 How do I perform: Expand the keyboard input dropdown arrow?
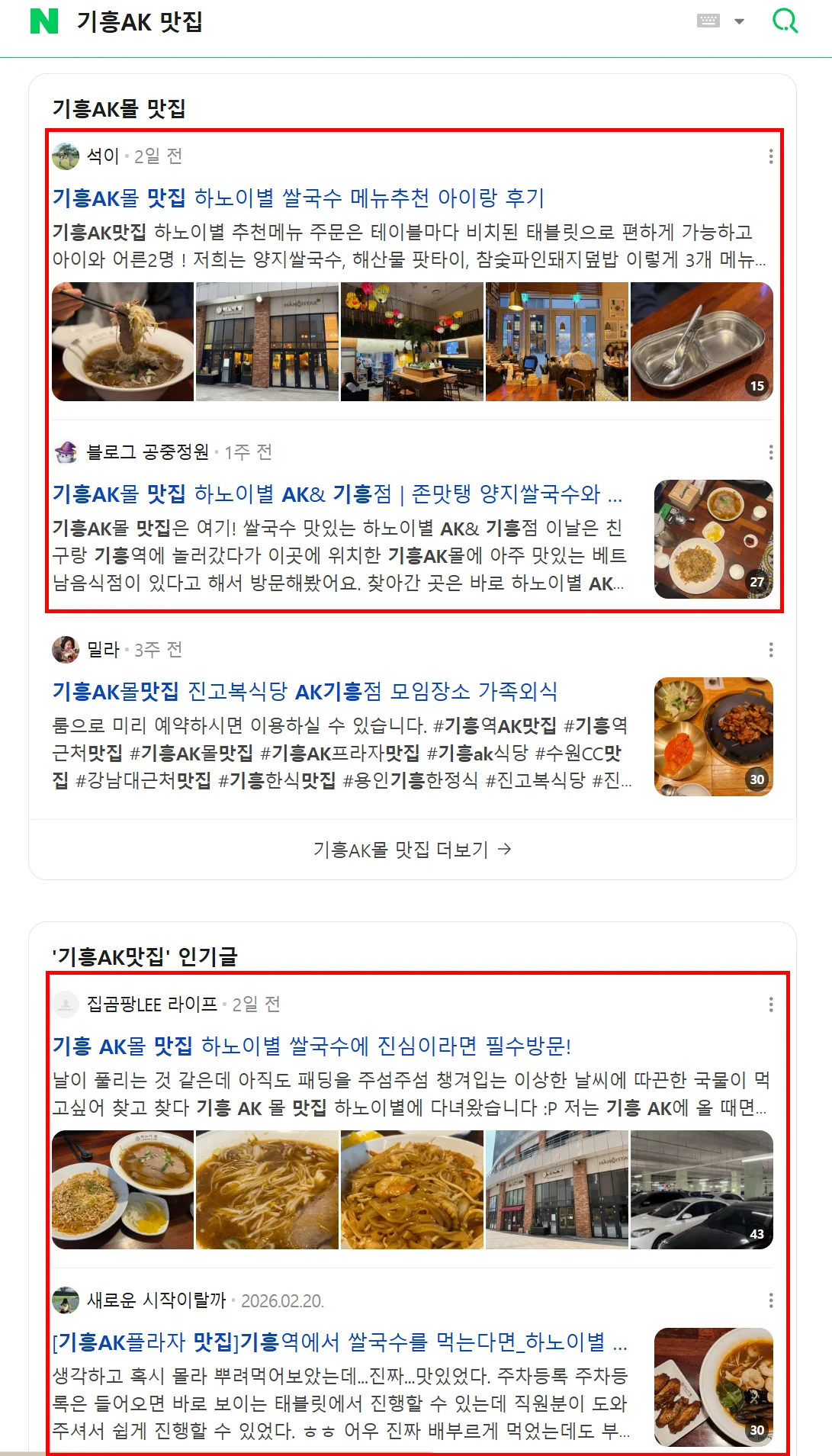coord(738,22)
